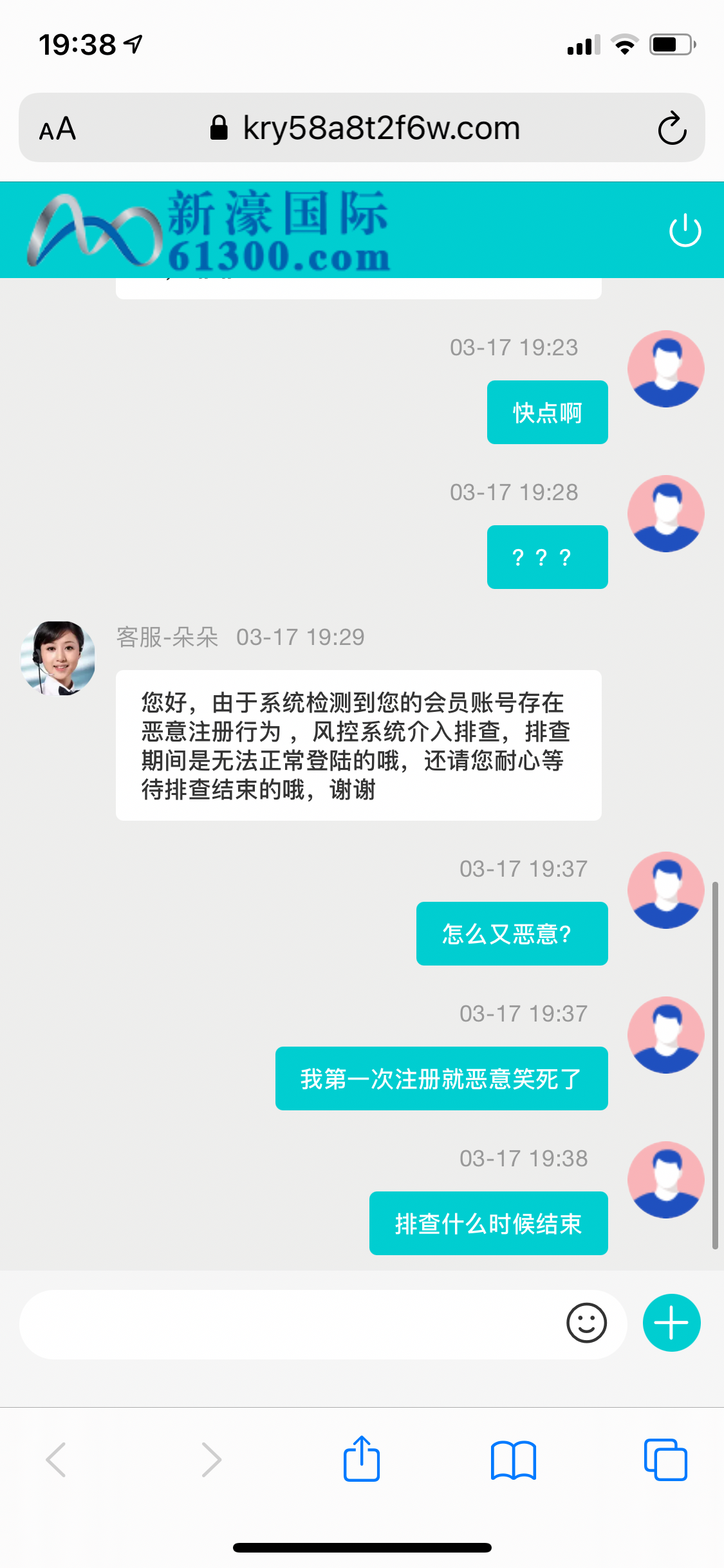The height and width of the screenshot is (1568, 724).
Task: Tap the Safari share icon
Action: [x=362, y=1460]
